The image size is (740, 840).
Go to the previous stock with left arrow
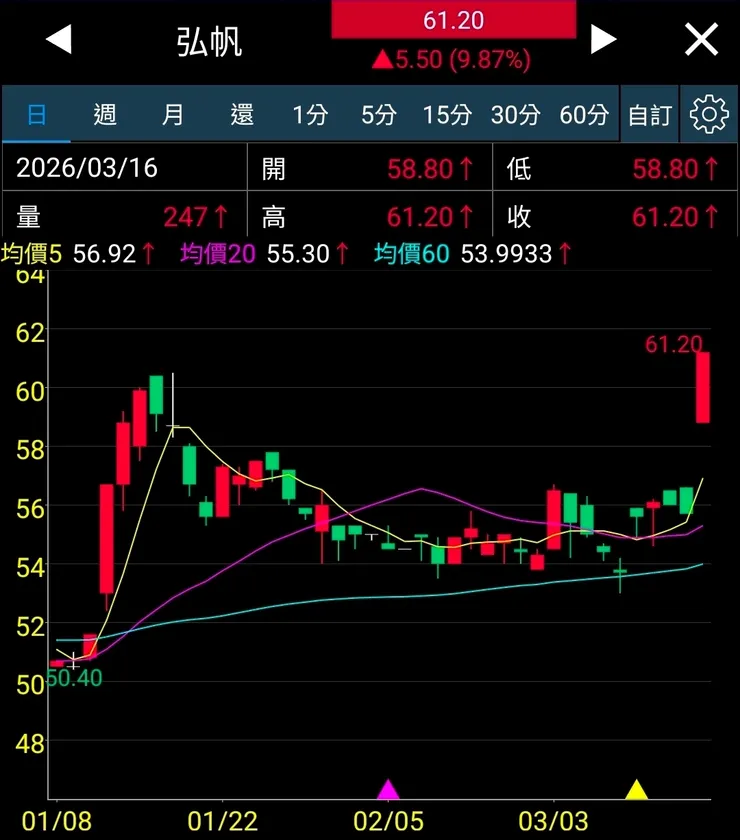(x=59, y=40)
